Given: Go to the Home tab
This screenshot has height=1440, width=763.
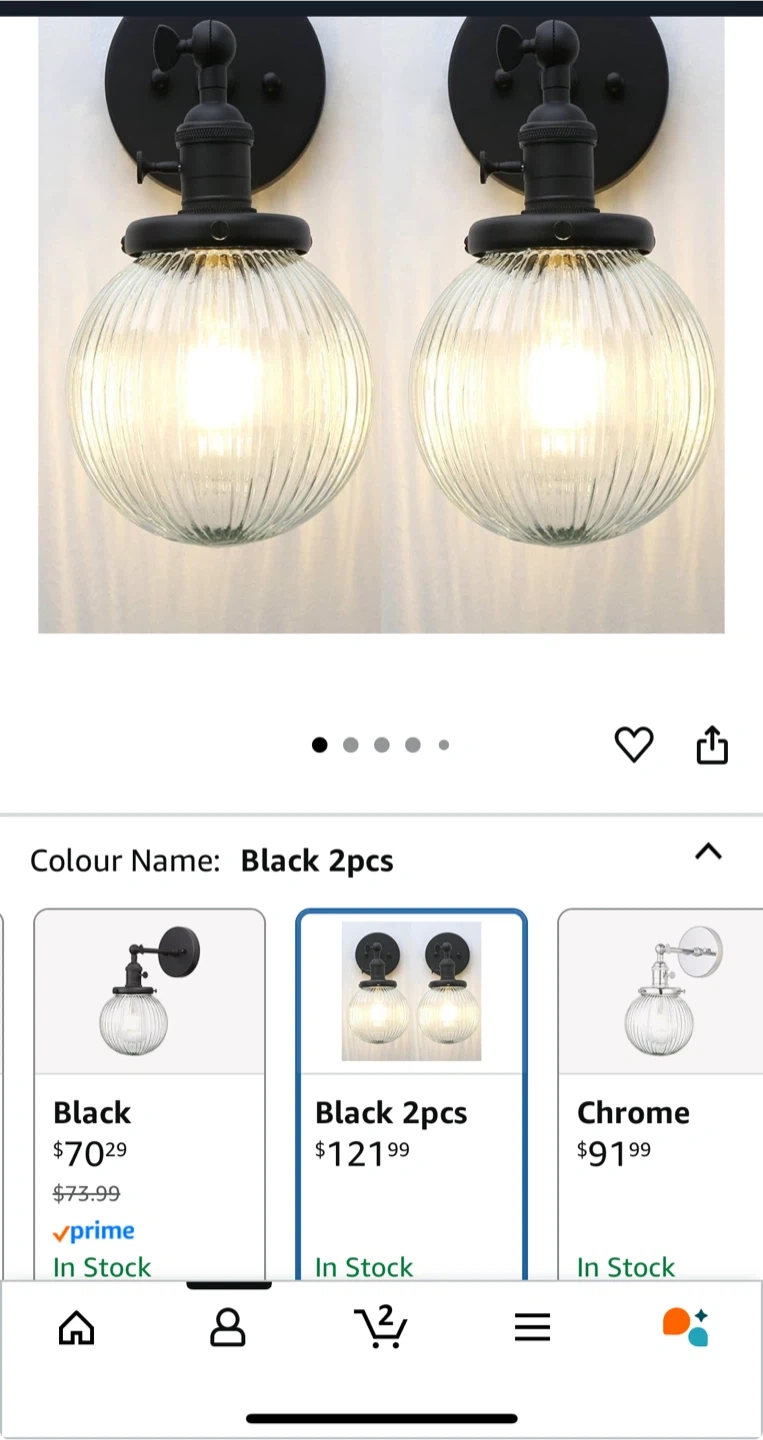Looking at the screenshot, I should coord(77,1328).
